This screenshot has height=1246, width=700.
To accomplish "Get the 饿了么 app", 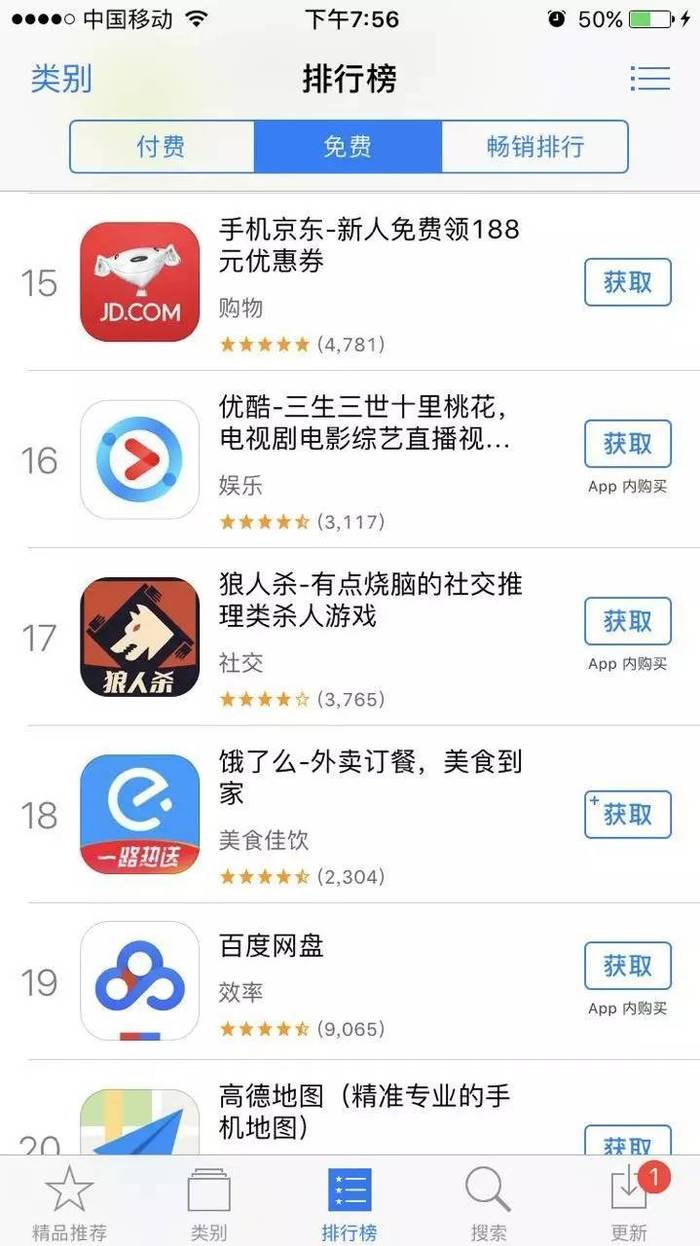I will click(627, 814).
